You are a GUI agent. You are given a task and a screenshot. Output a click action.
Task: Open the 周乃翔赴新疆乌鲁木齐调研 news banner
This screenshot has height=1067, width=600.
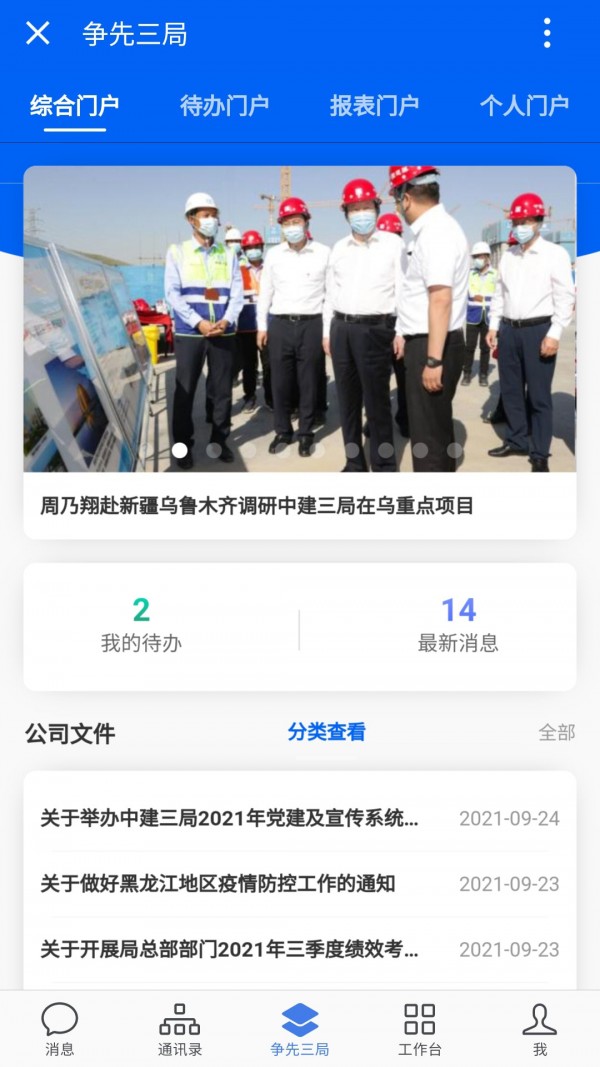[300, 352]
